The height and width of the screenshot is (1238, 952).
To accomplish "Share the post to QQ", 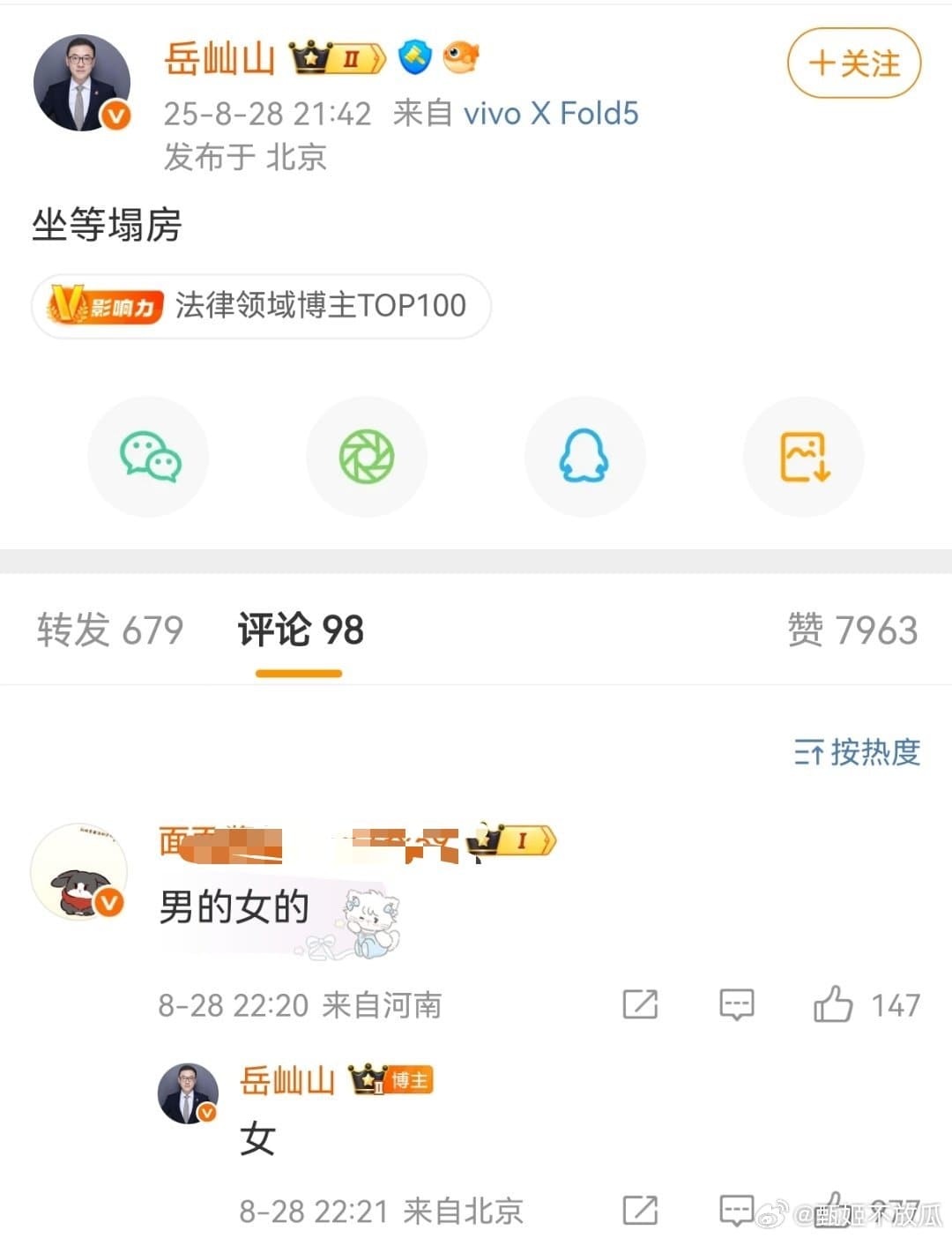I will 584,456.
